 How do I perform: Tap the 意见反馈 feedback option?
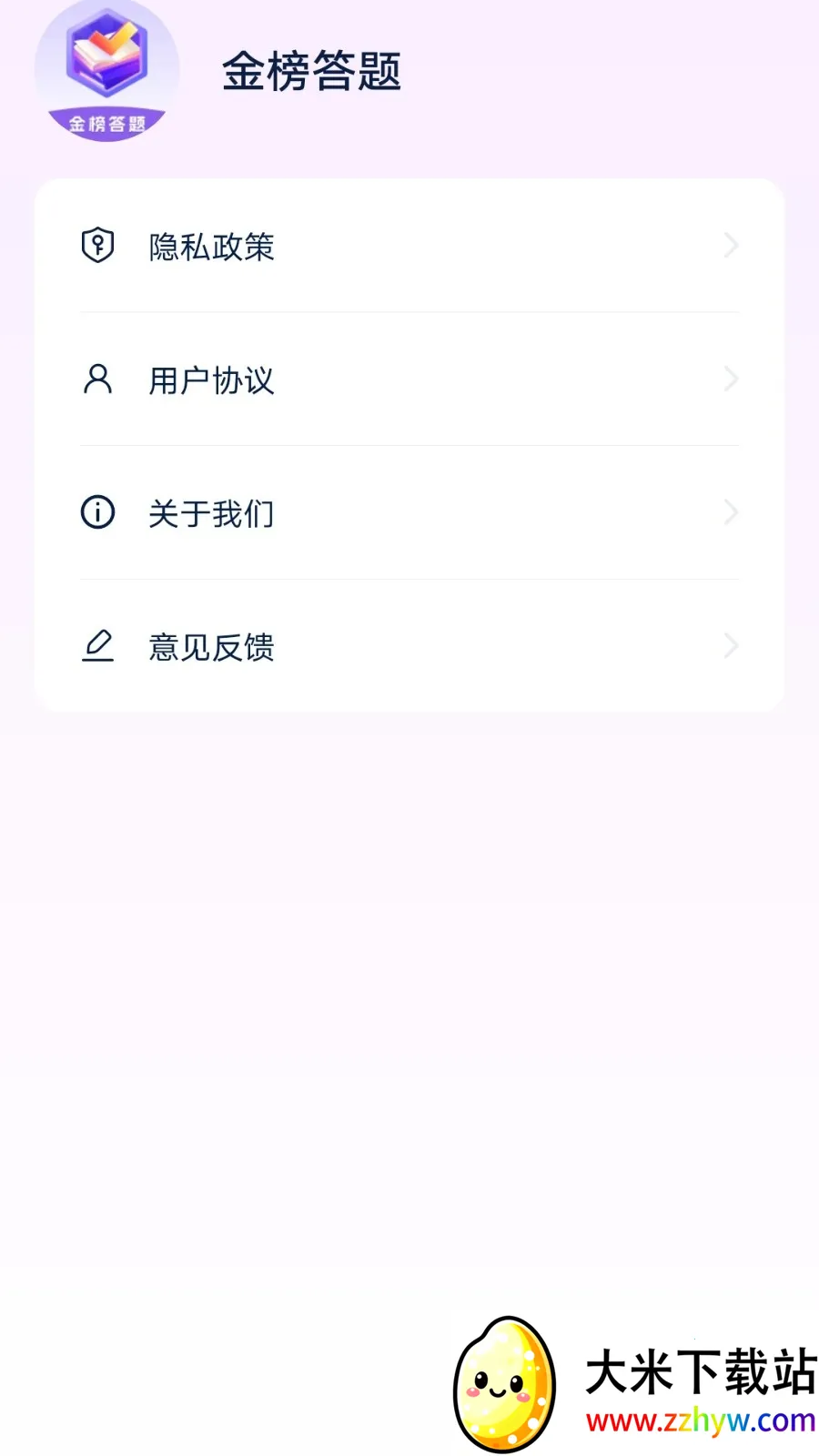point(212,648)
